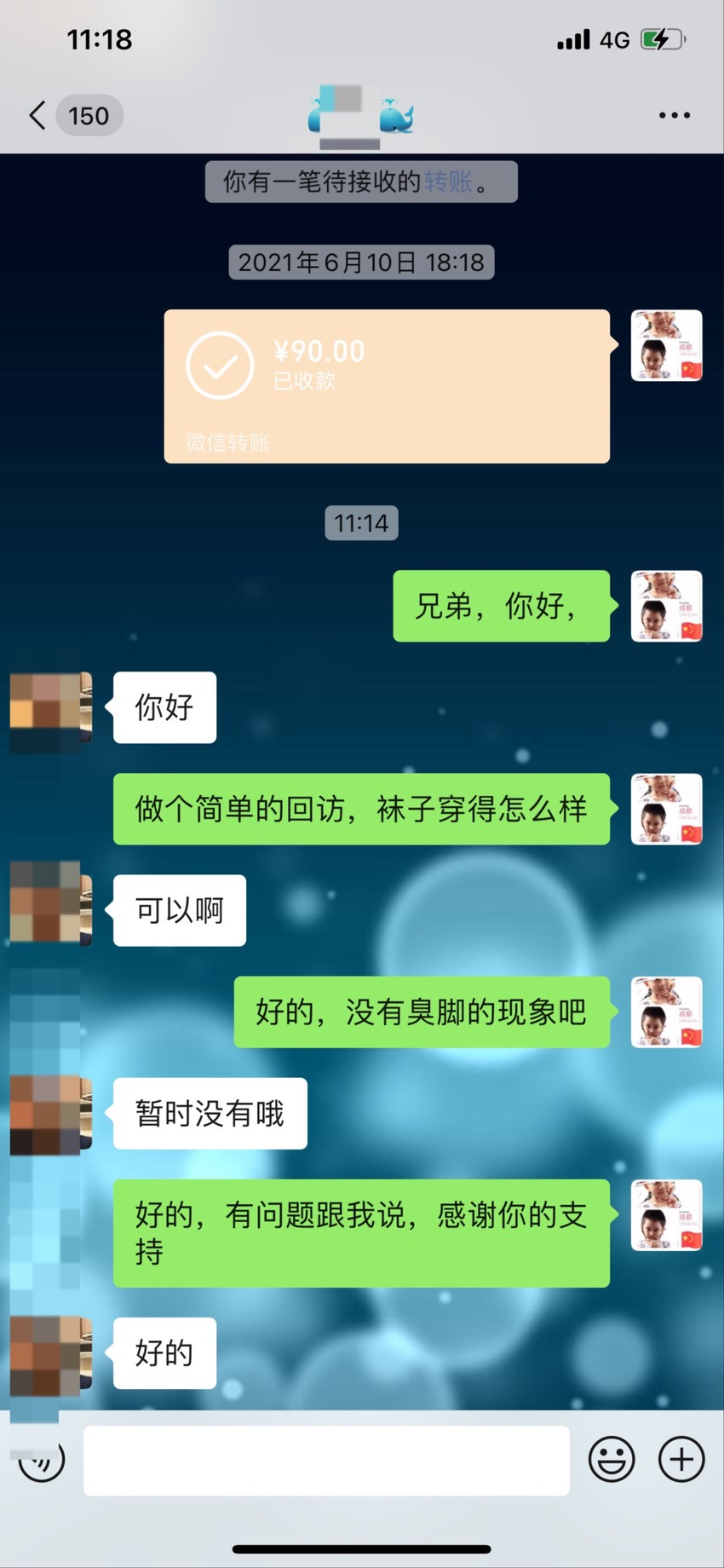Open the 转账 link in the notice

point(448,182)
